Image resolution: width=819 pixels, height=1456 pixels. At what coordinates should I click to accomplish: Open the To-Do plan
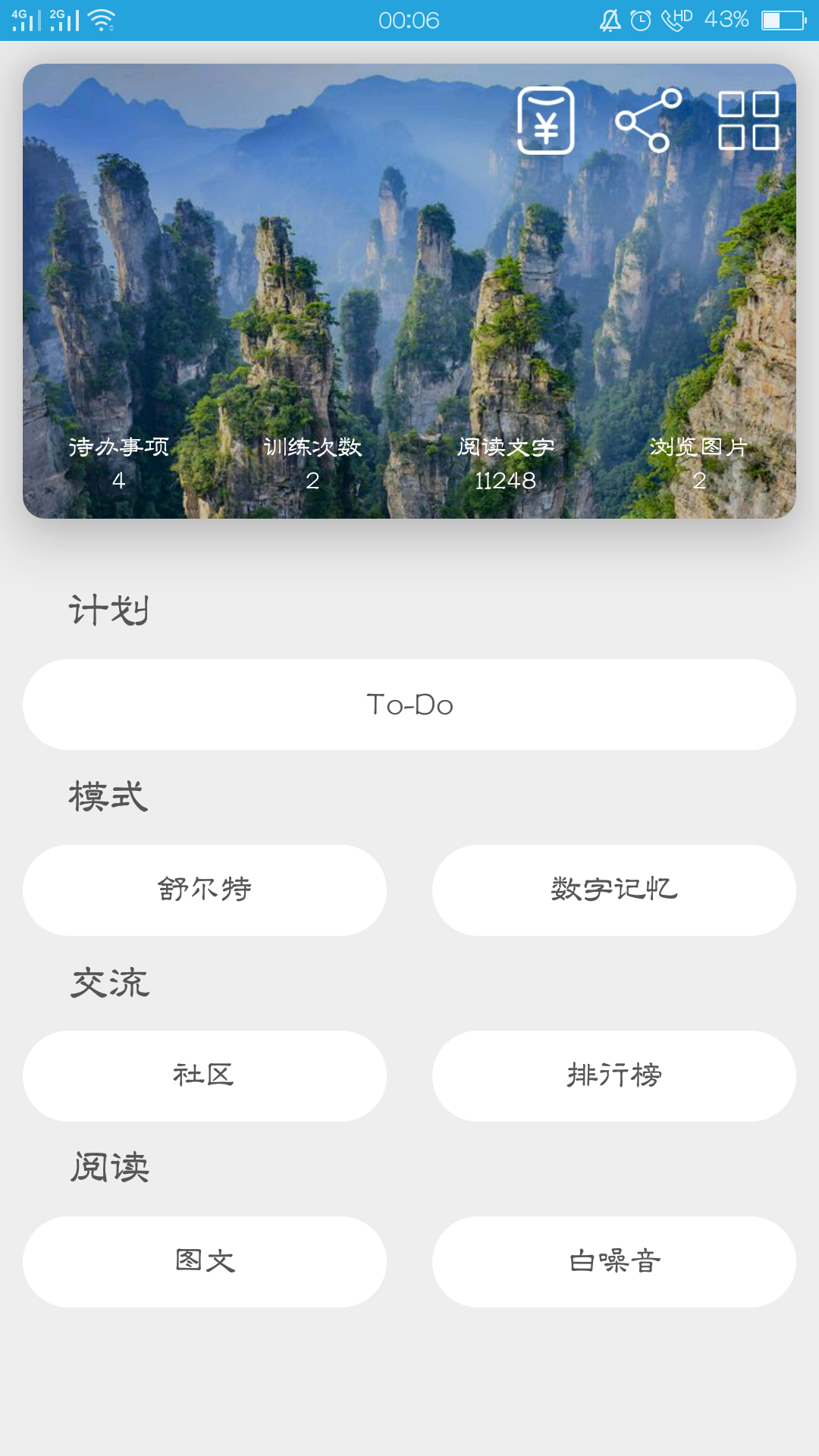409,704
